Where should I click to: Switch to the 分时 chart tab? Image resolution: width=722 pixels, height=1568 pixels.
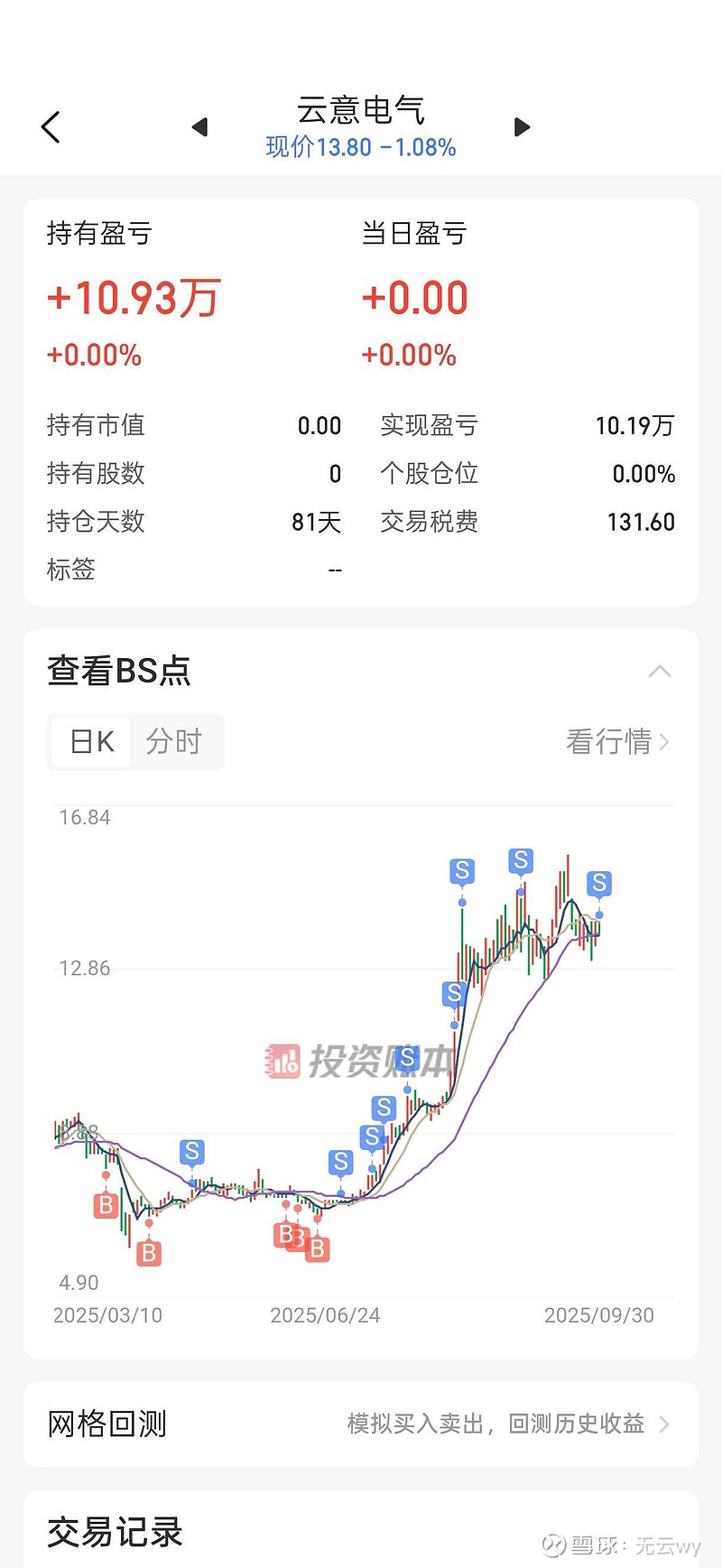174,742
